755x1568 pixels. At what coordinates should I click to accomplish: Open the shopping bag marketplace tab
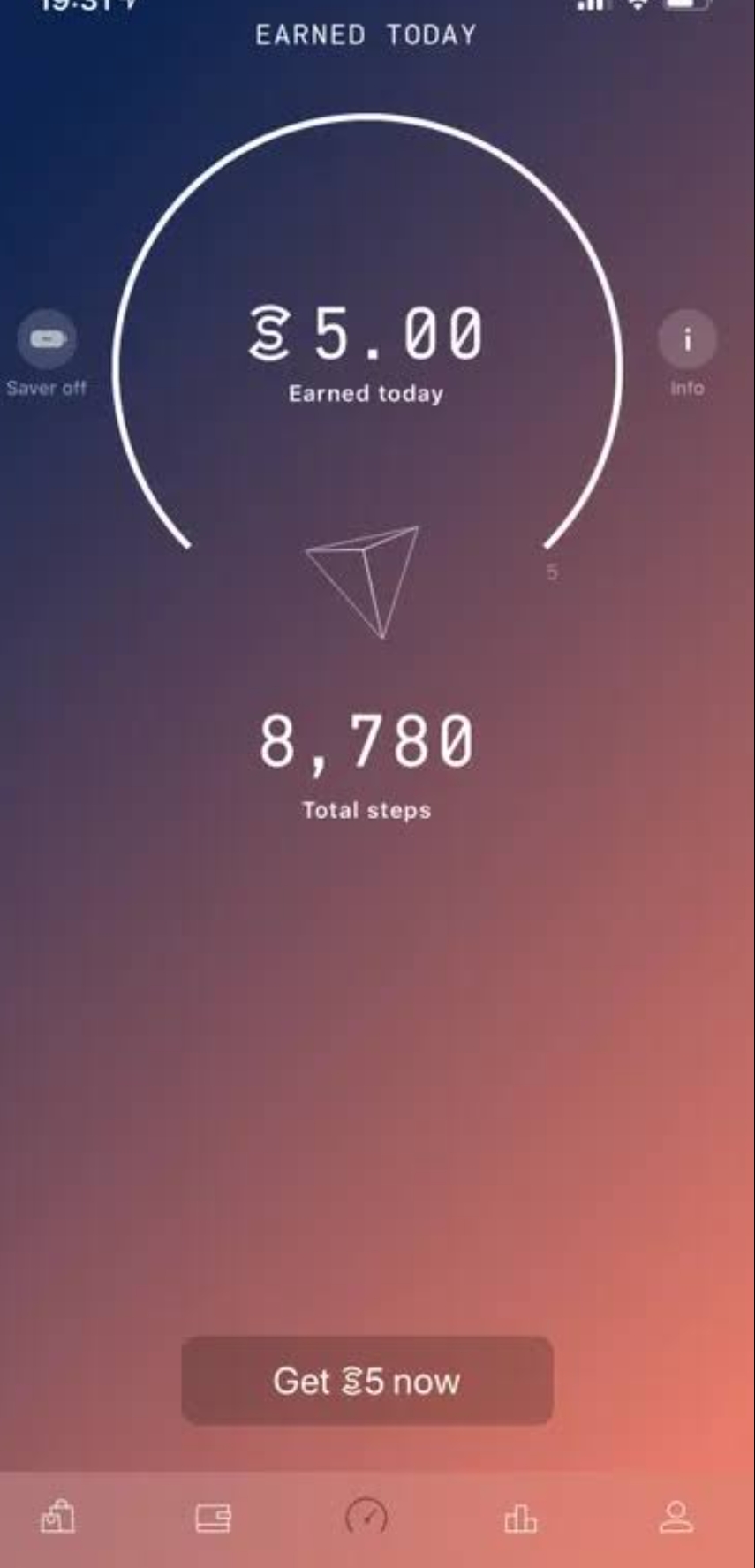click(58, 1518)
